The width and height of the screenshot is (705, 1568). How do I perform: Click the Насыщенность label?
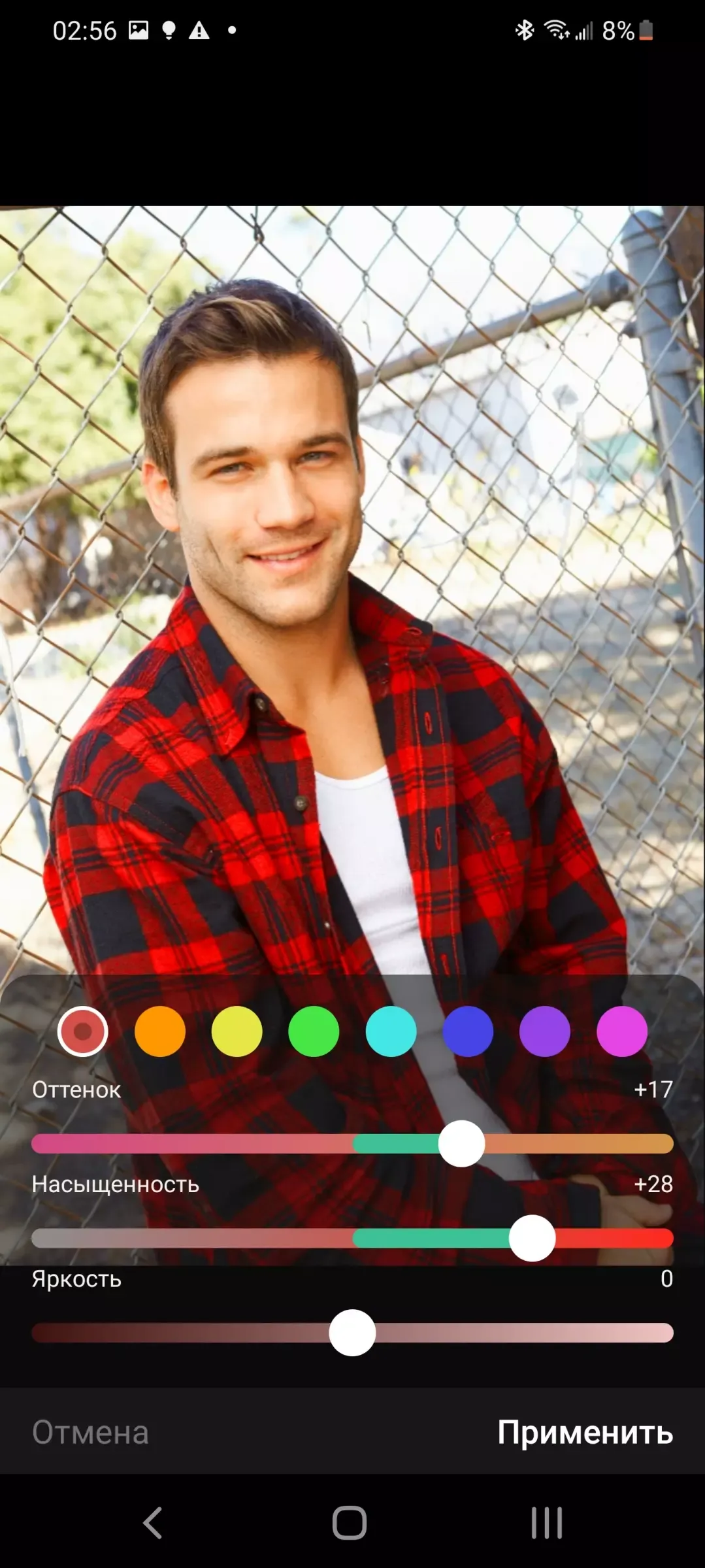(x=116, y=1184)
